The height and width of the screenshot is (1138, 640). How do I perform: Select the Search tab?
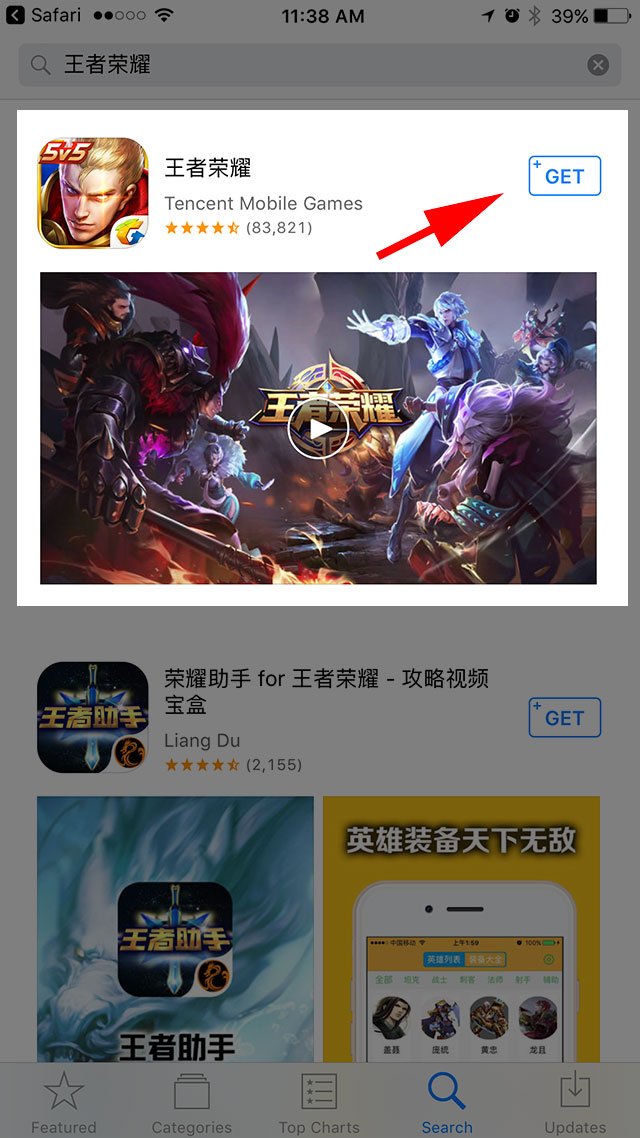click(x=447, y=1102)
